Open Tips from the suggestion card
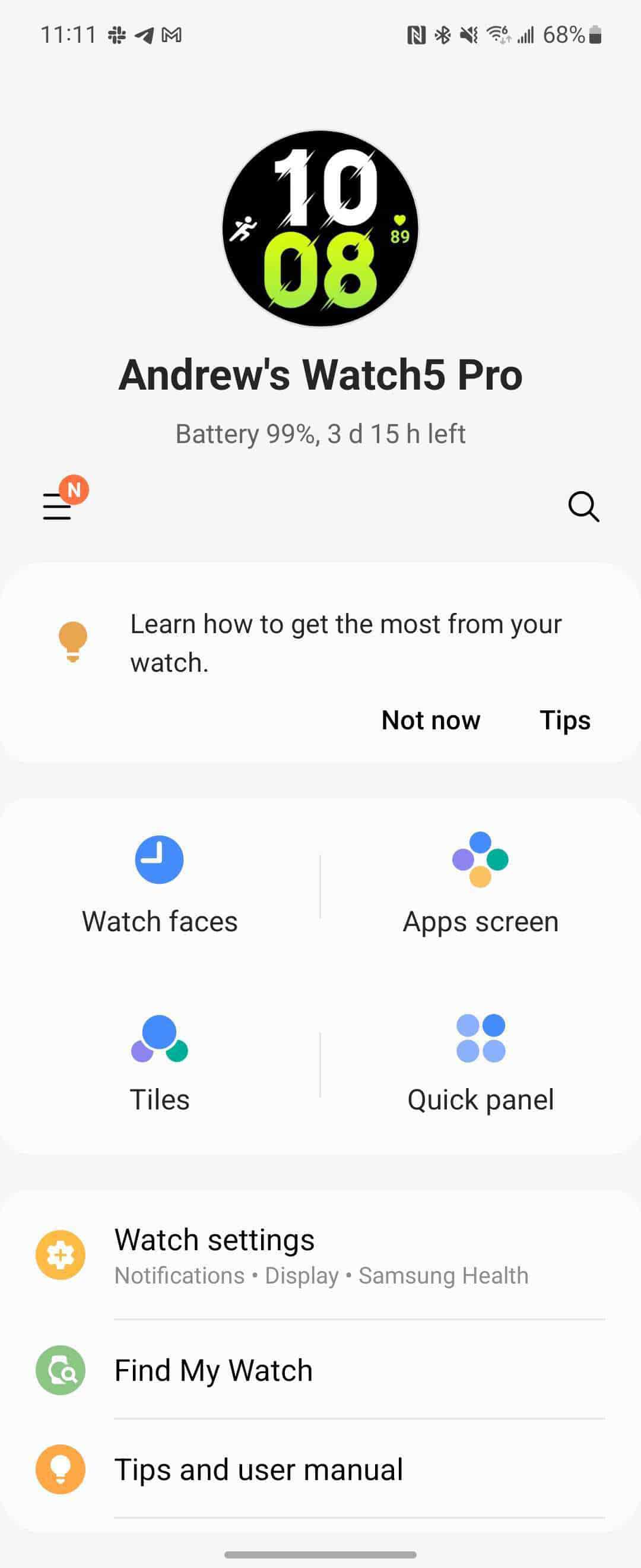641x1568 pixels. (564, 719)
